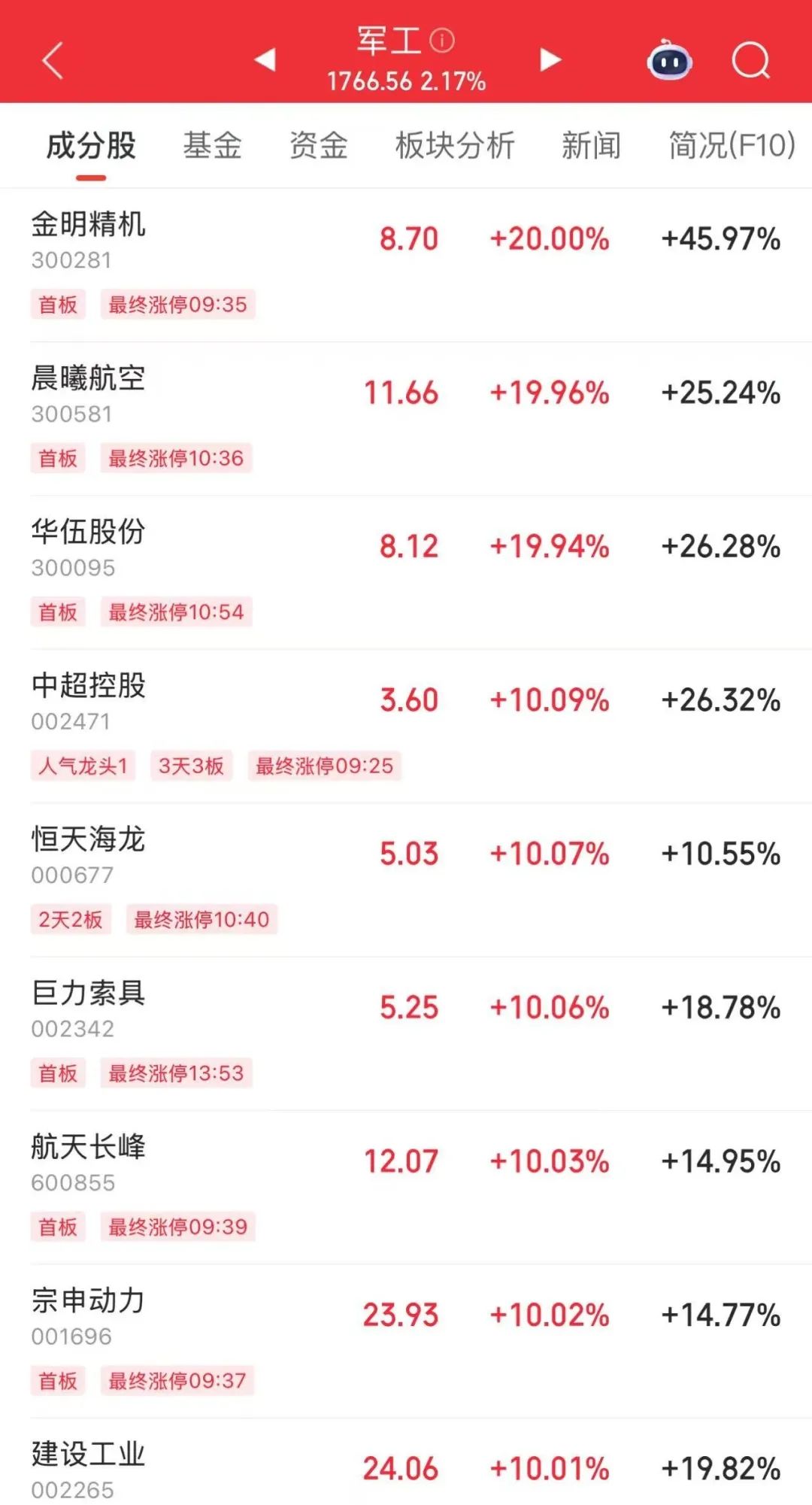Open stock 建设工业 002265
Screen dimensions: 812x1505
pos(406,1462)
